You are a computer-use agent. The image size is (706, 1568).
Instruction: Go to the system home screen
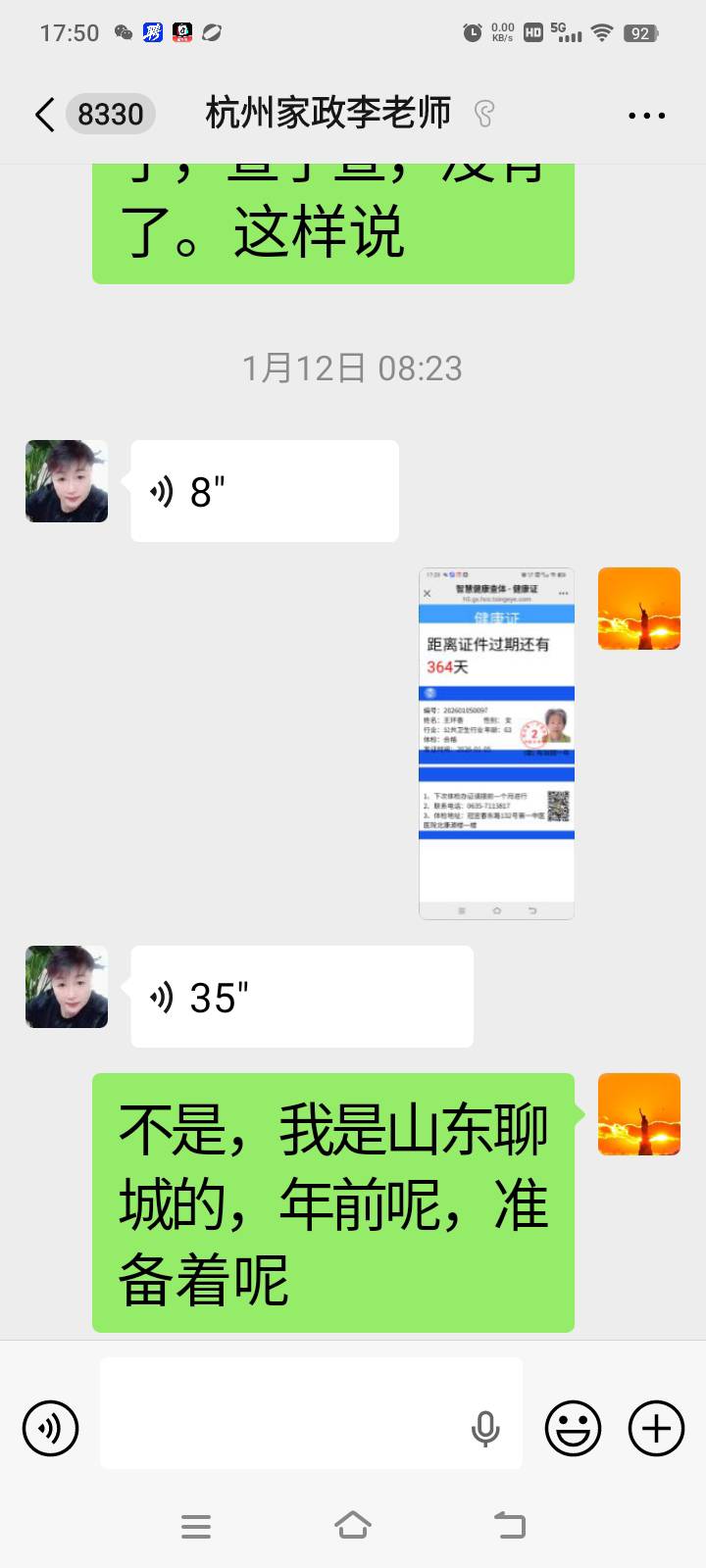[x=353, y=1525]
